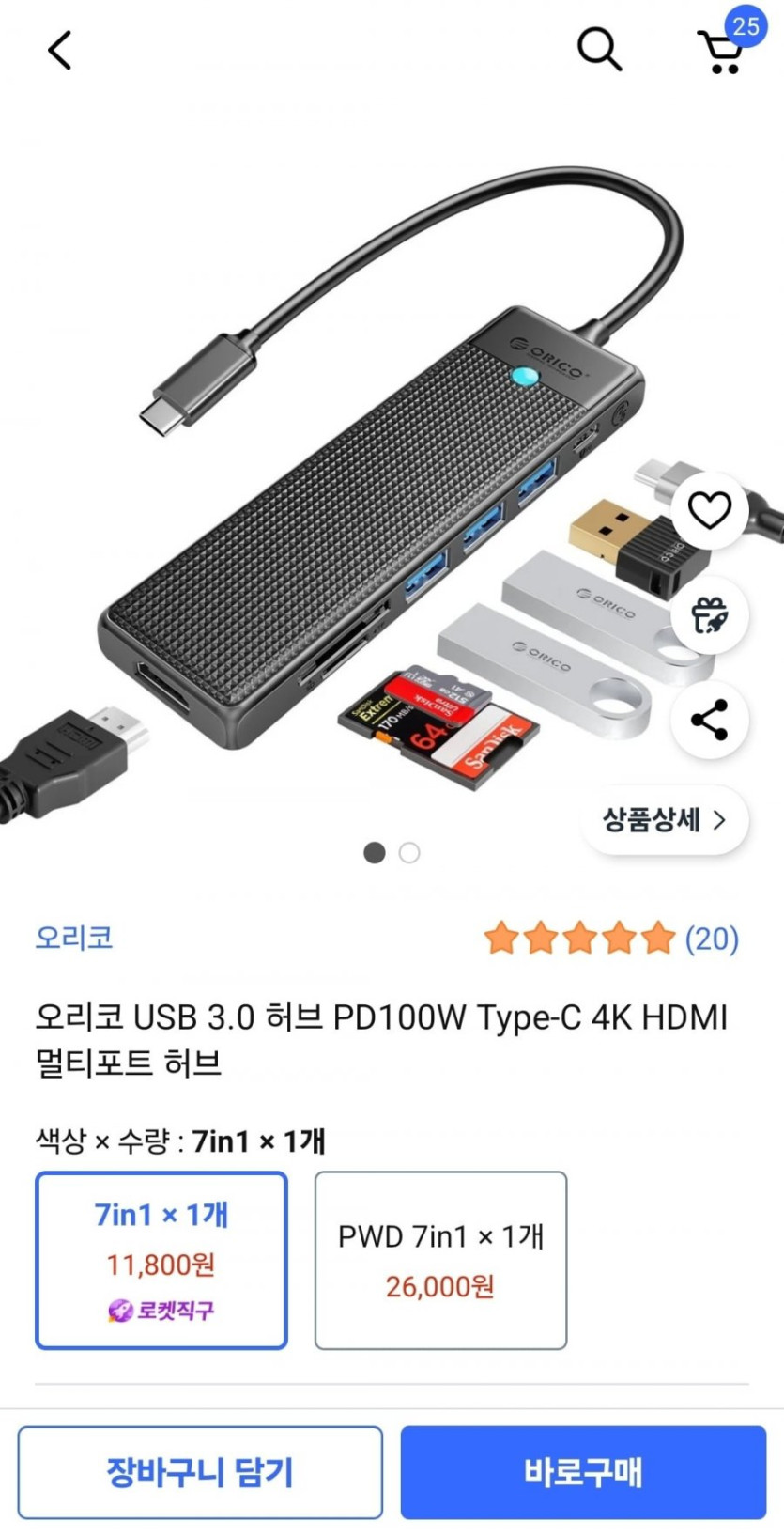Buy now with 바로구매
Image resolution: width=784 pixels, height=1537 pixels.
tap(583, 1472)
